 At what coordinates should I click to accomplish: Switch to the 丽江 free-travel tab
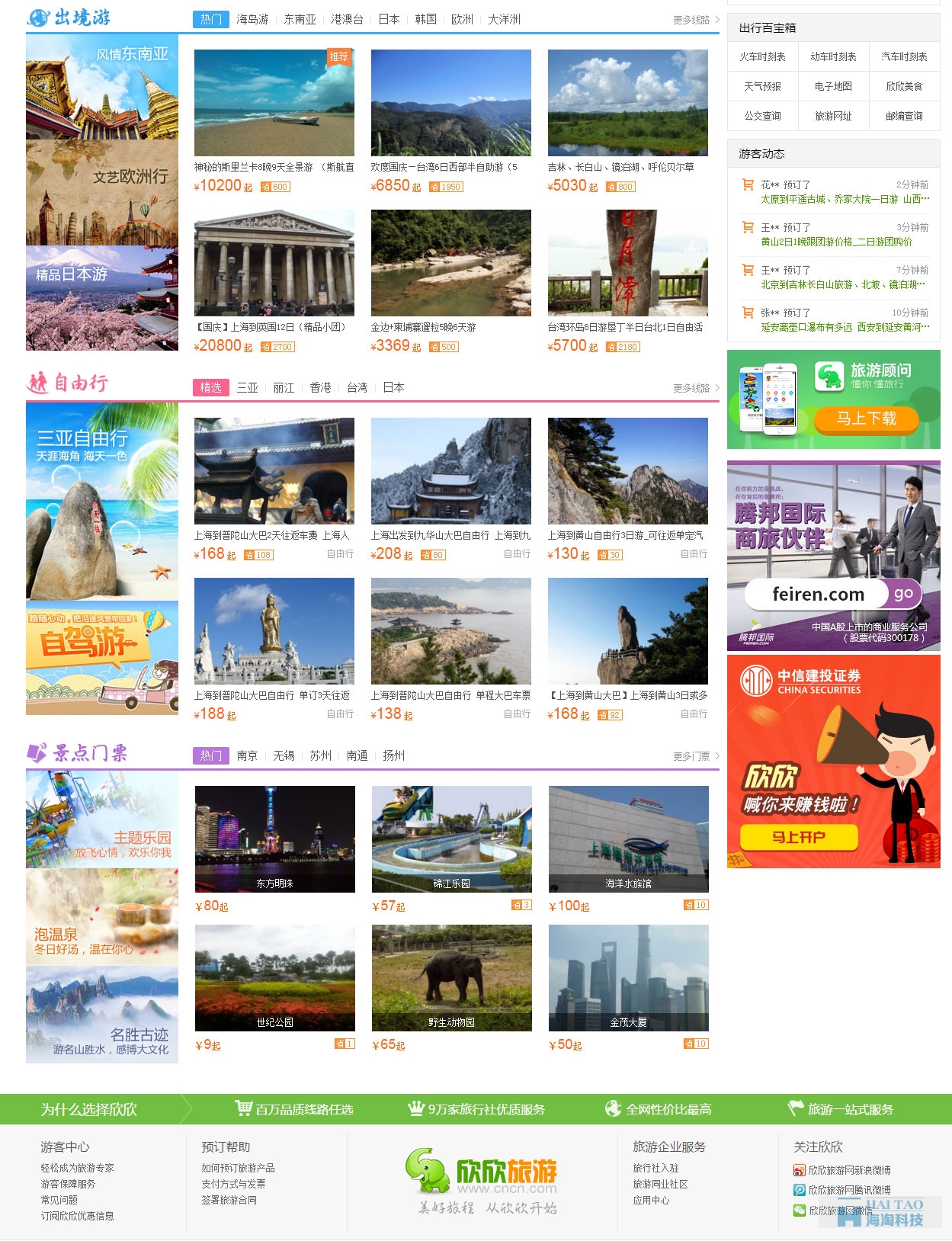tap(284, 387)
